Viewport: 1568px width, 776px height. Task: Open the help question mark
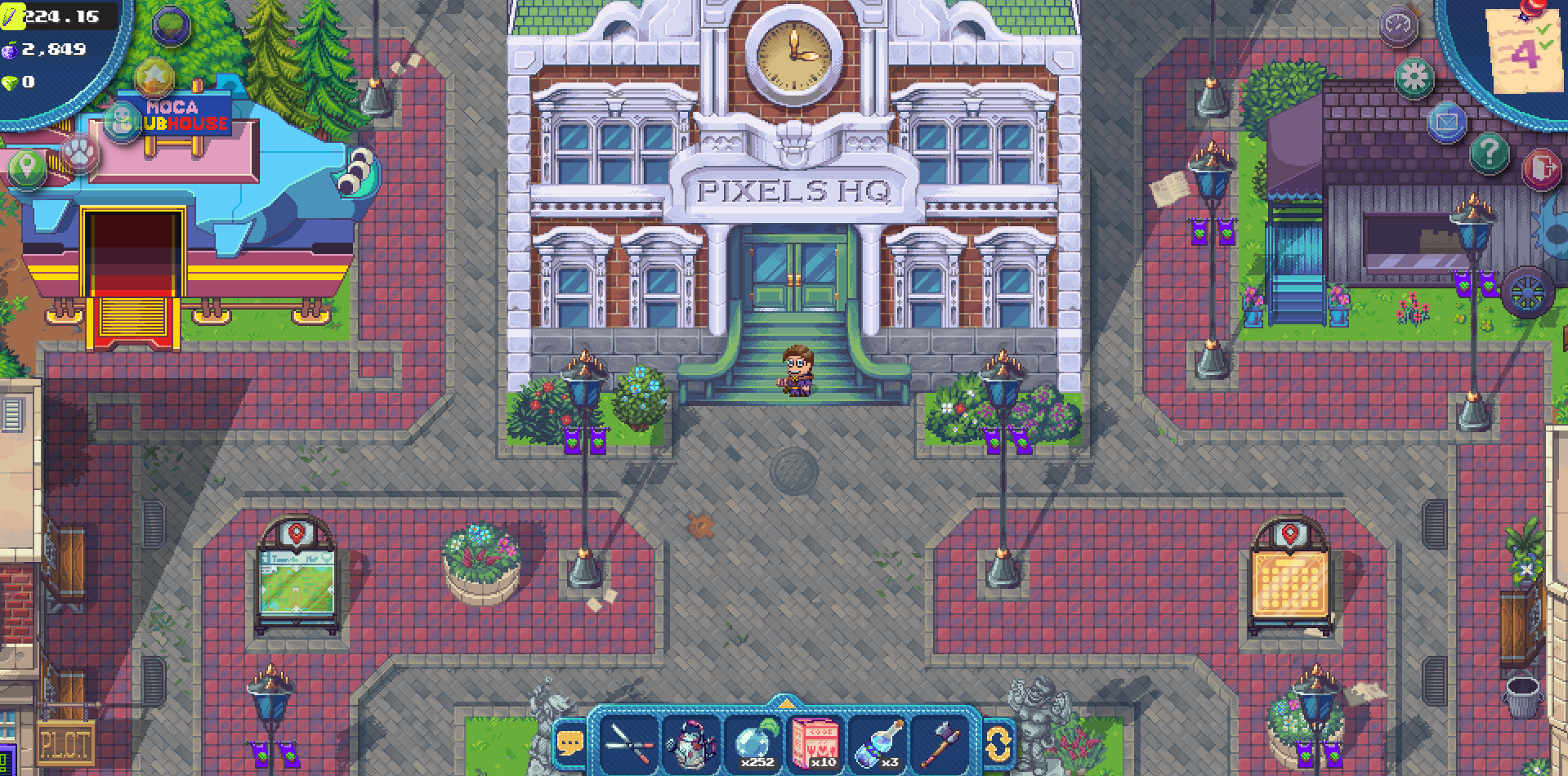[x=1489, y=152]
